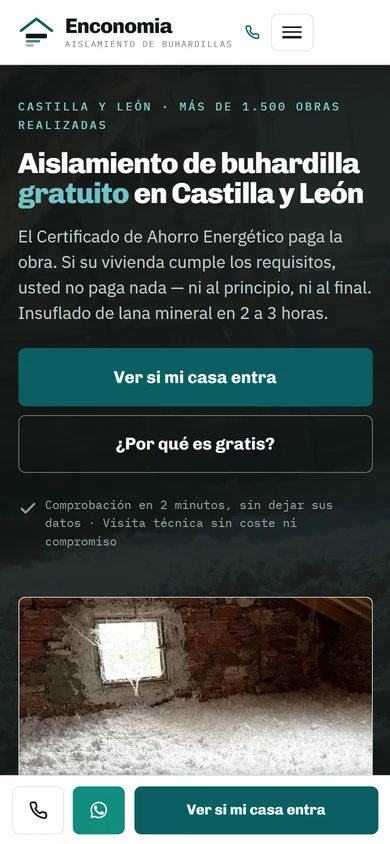Open '¿Por qué es gratis?'
Viewport: 390px width, 844px height.
195,444
